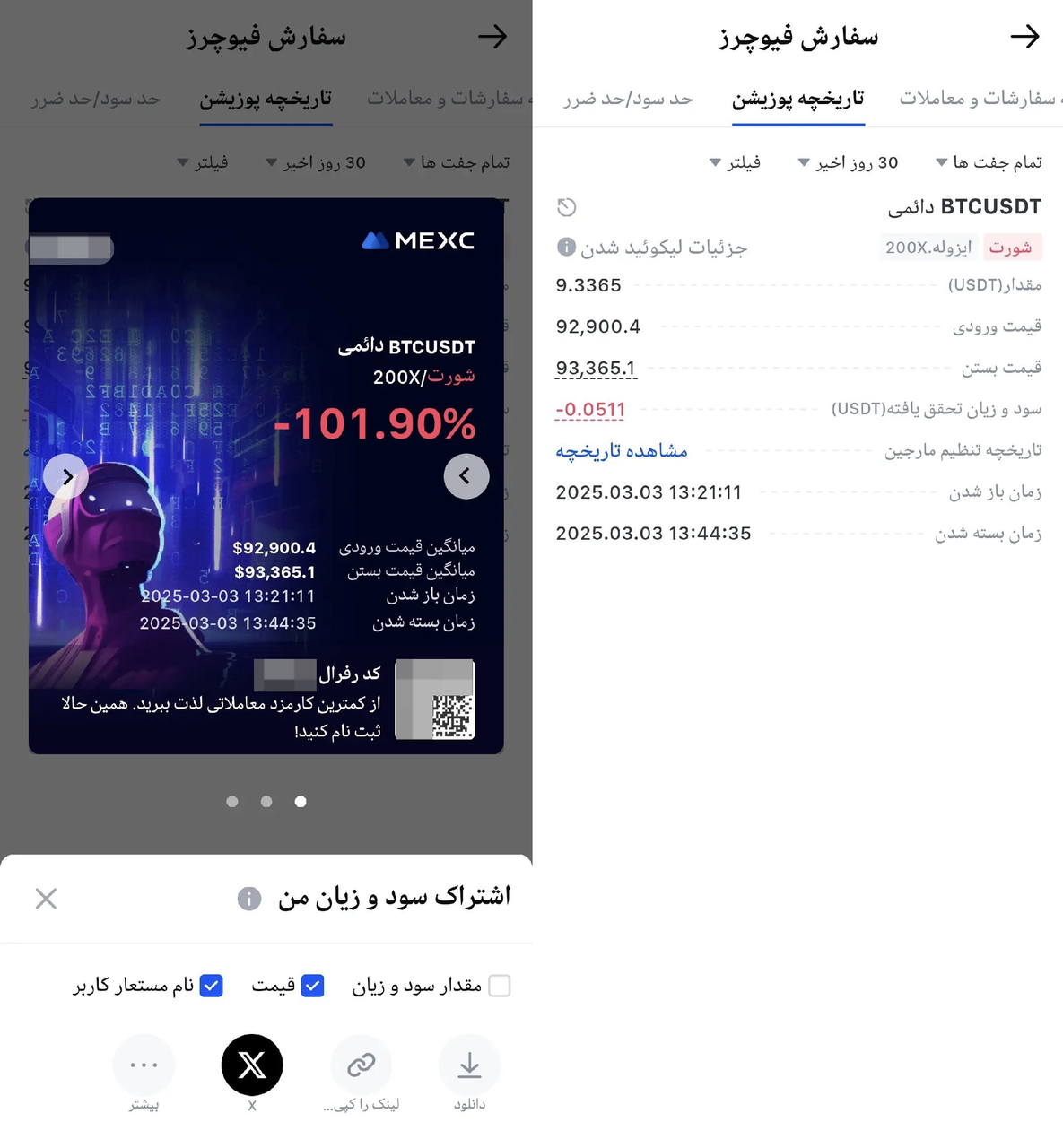Open مشاهده تاریخچه margin adjustment history link
This screenshot has height=1148, width=1063.
click(621, 450)
